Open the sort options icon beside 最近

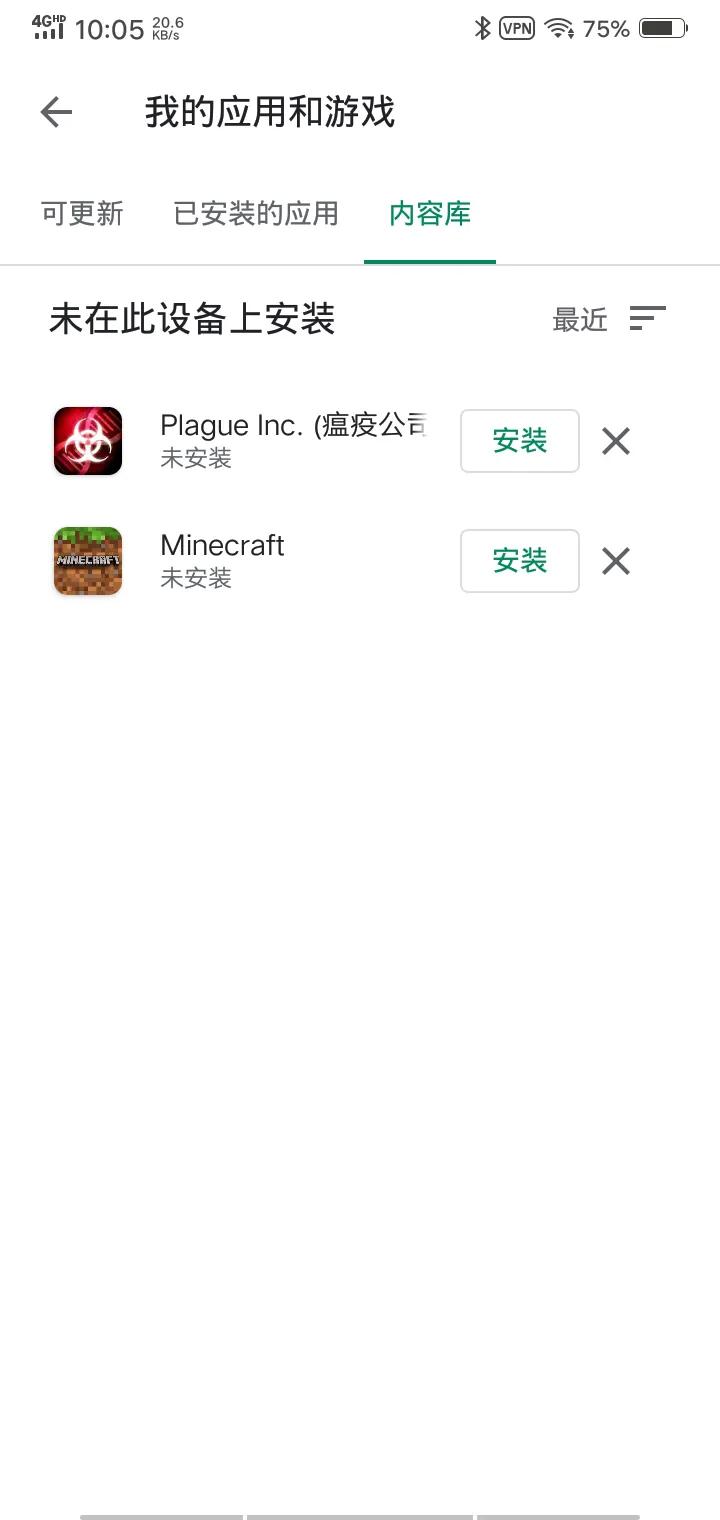pos(647,318)
